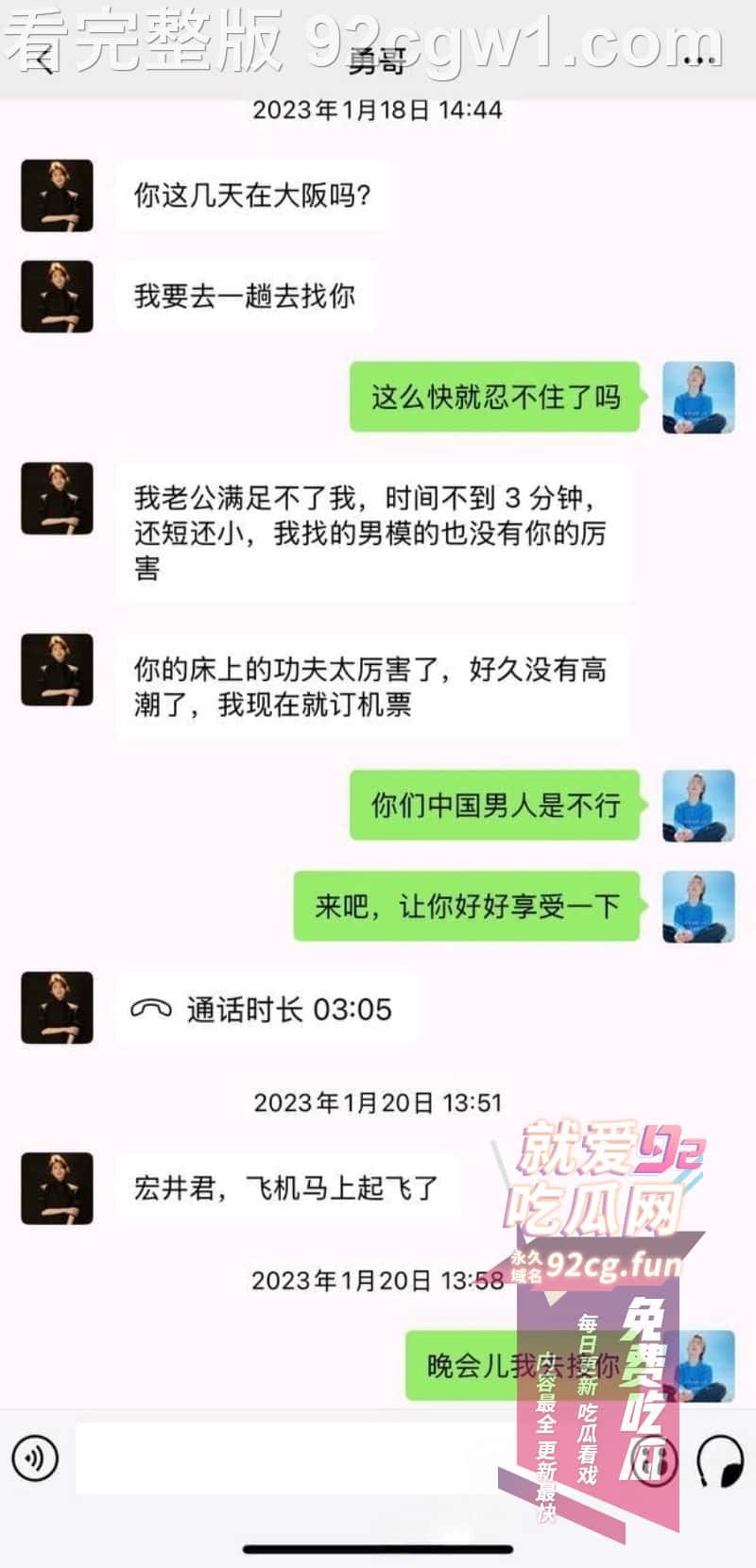756x1568 pixels.
Task: Open own avatar beside 这么快就忍不住了吗
Action: point(698,397)
